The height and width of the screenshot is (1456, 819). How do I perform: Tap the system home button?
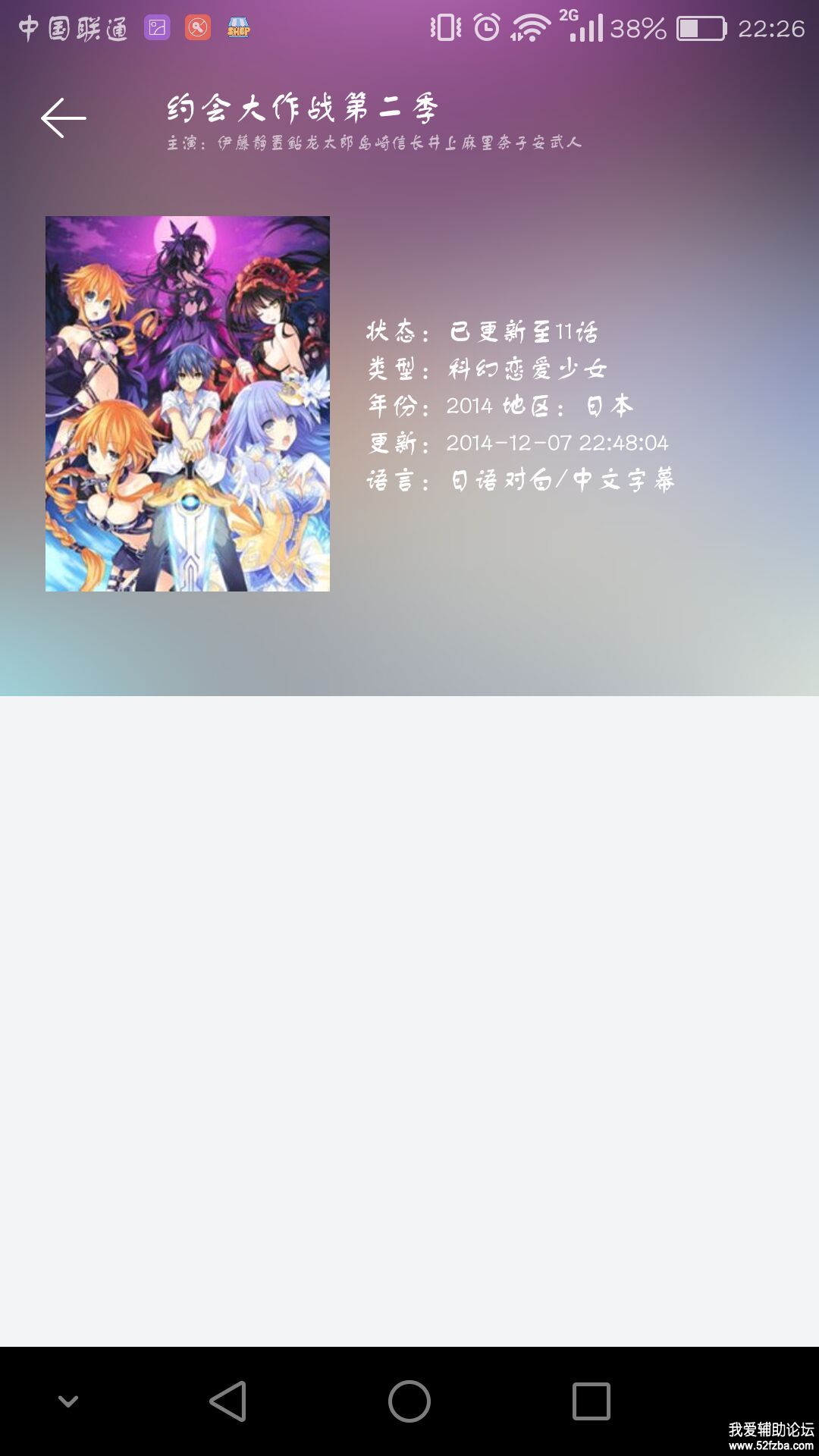tap(409, 1401)
